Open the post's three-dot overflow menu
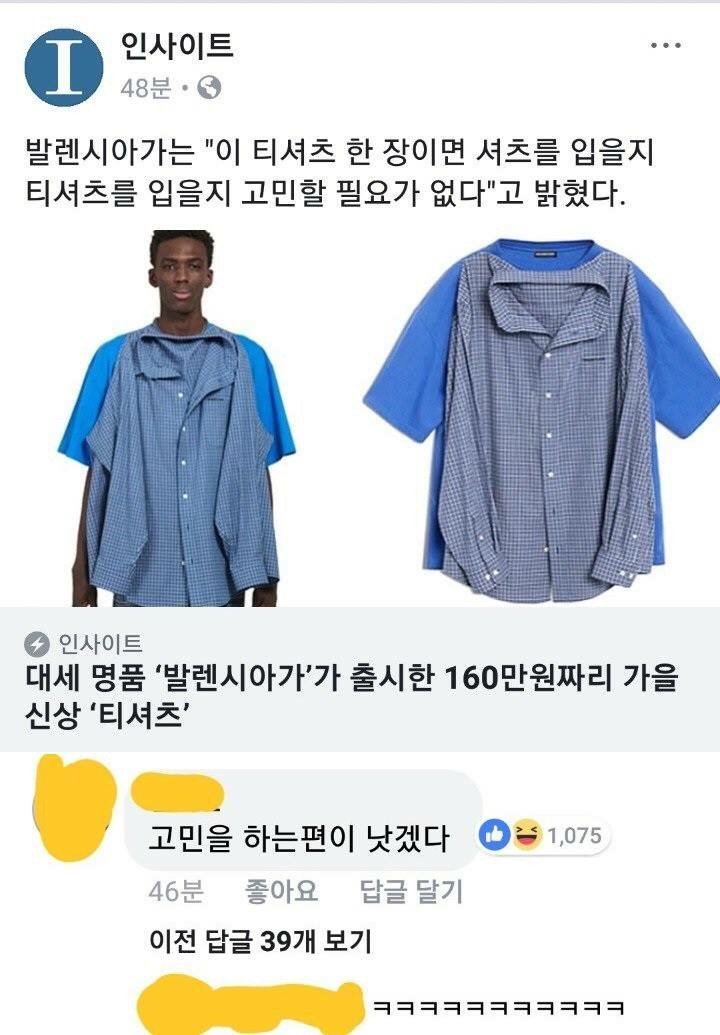 [x=665, y=46]
